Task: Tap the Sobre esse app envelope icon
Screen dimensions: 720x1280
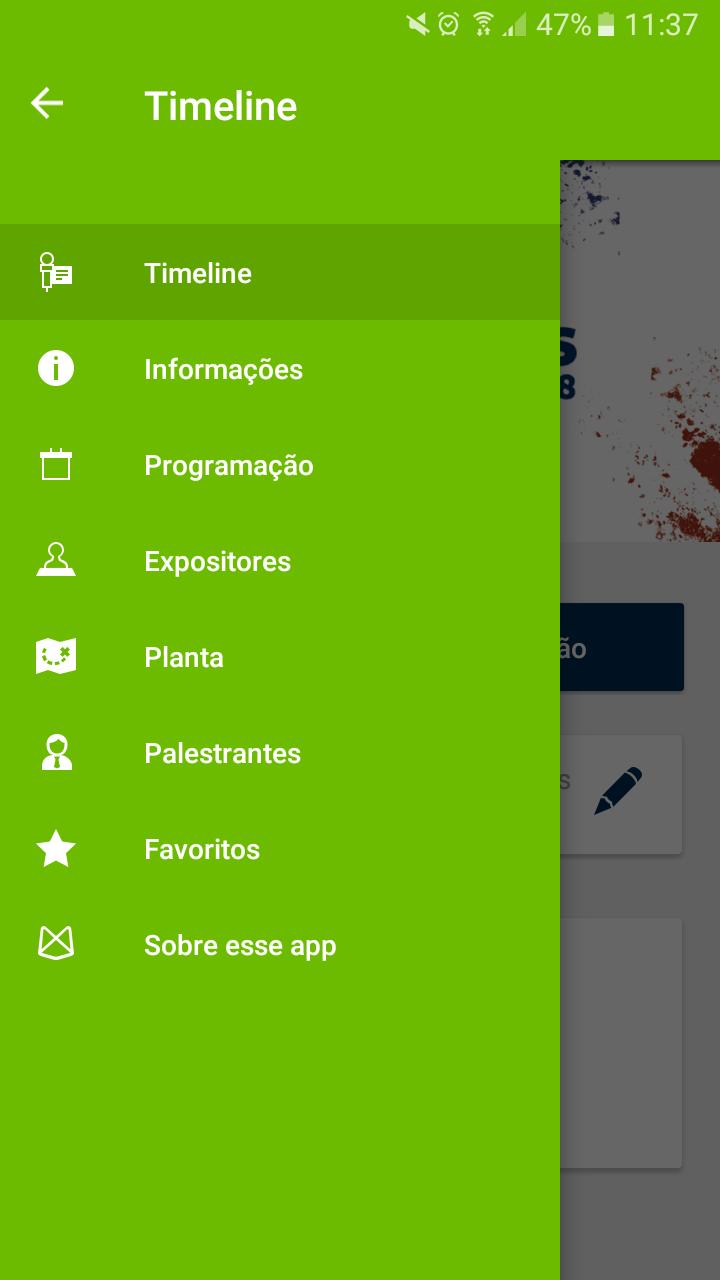Action: [x=55, y=944]
